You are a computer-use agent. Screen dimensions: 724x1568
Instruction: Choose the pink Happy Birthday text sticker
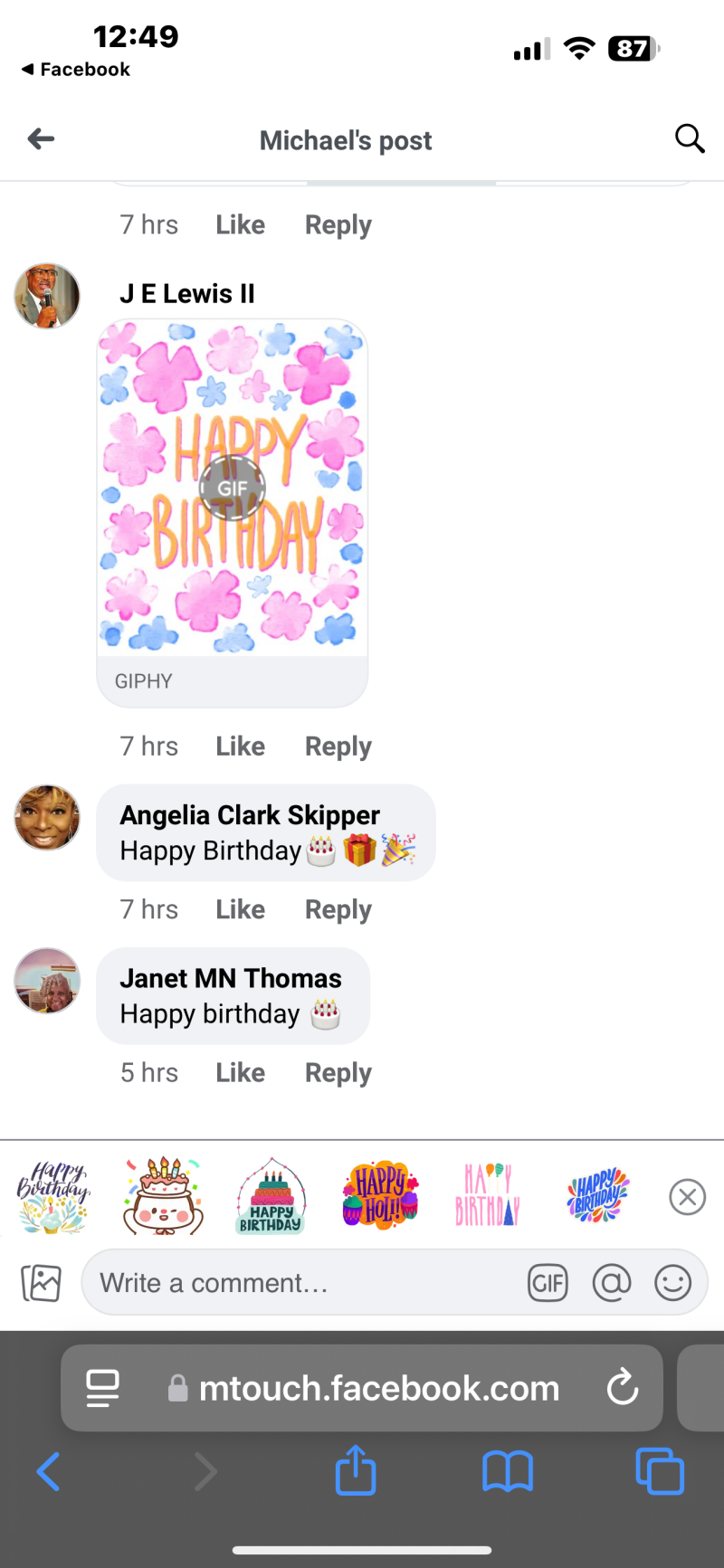click(x=487, y=1196)
